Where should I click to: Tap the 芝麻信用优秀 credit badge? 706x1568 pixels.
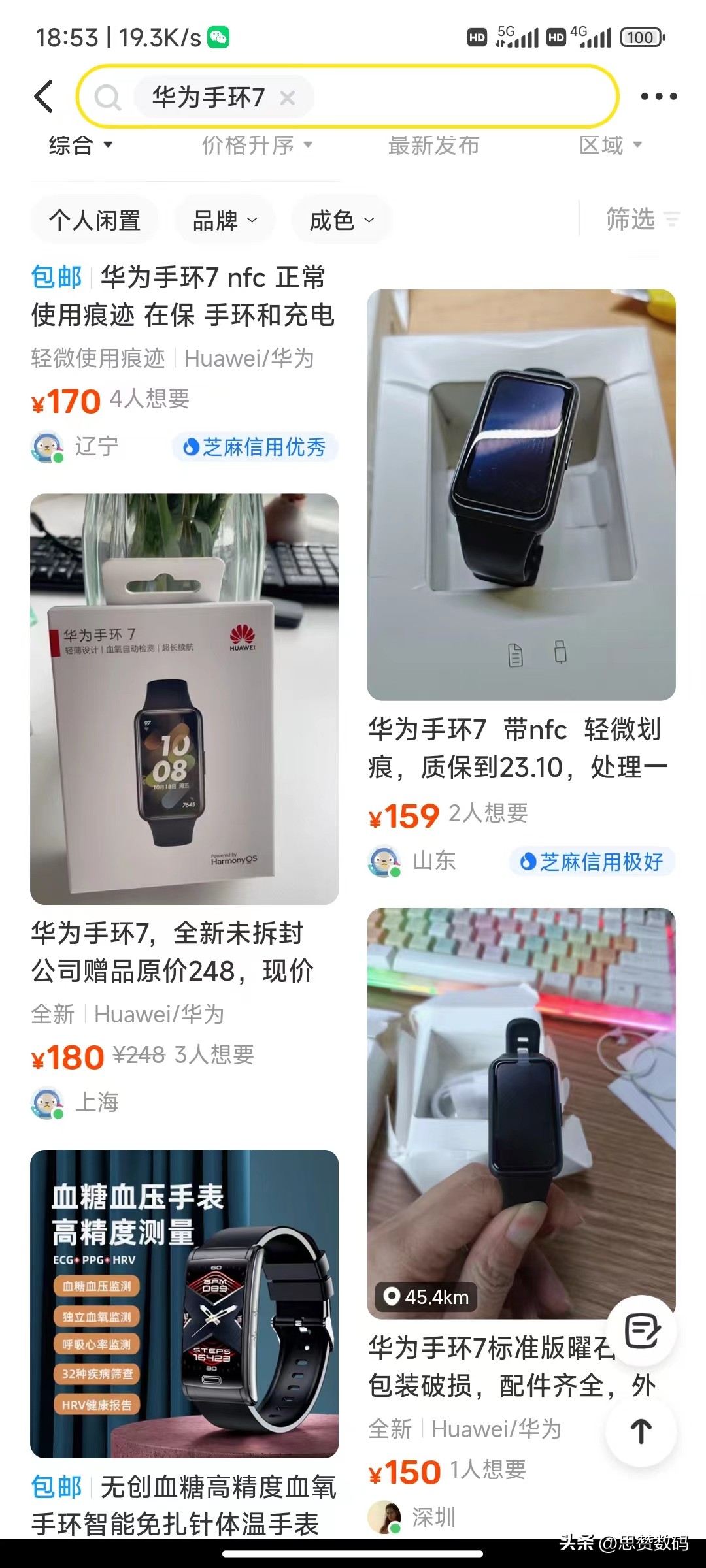click(x=254, y=448)
